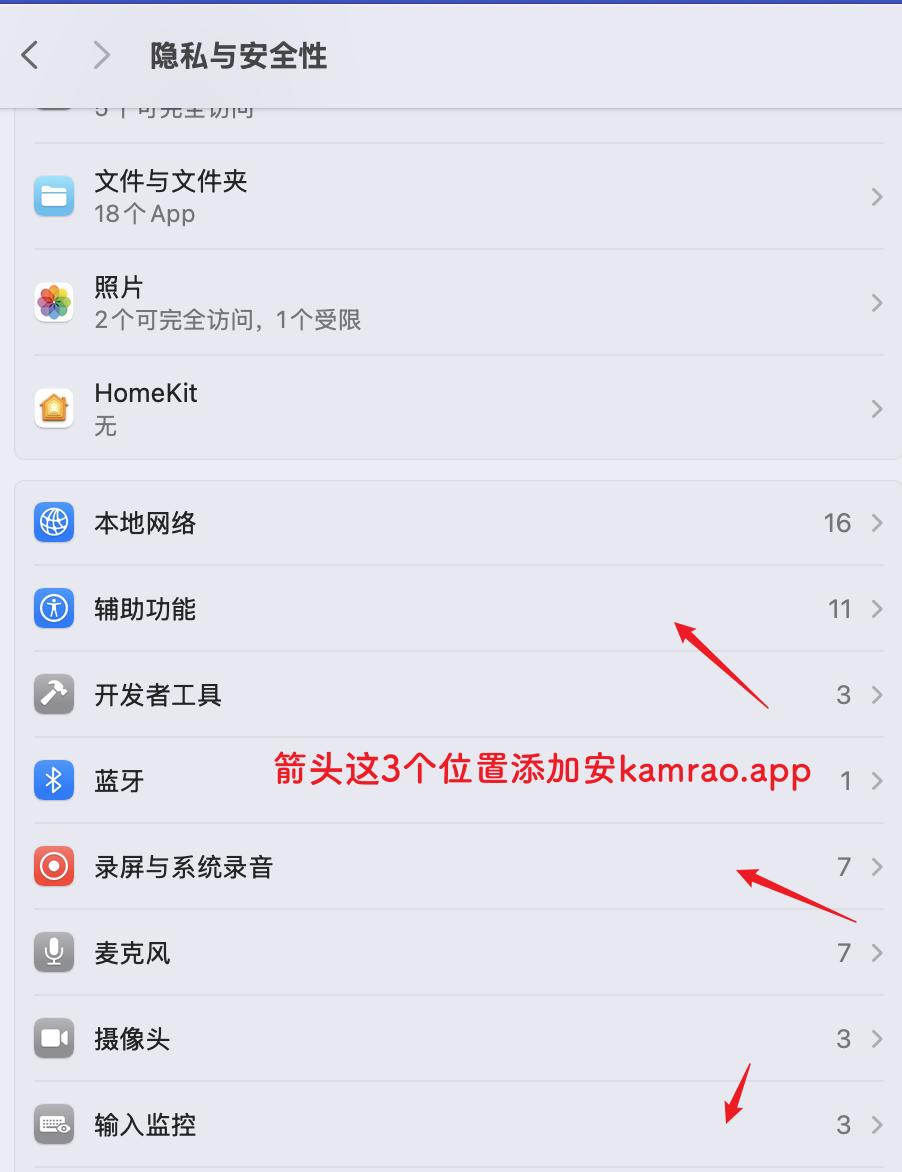Open 输入监控 permissions
902x1172 pixels.
[x=450, y=1125]
